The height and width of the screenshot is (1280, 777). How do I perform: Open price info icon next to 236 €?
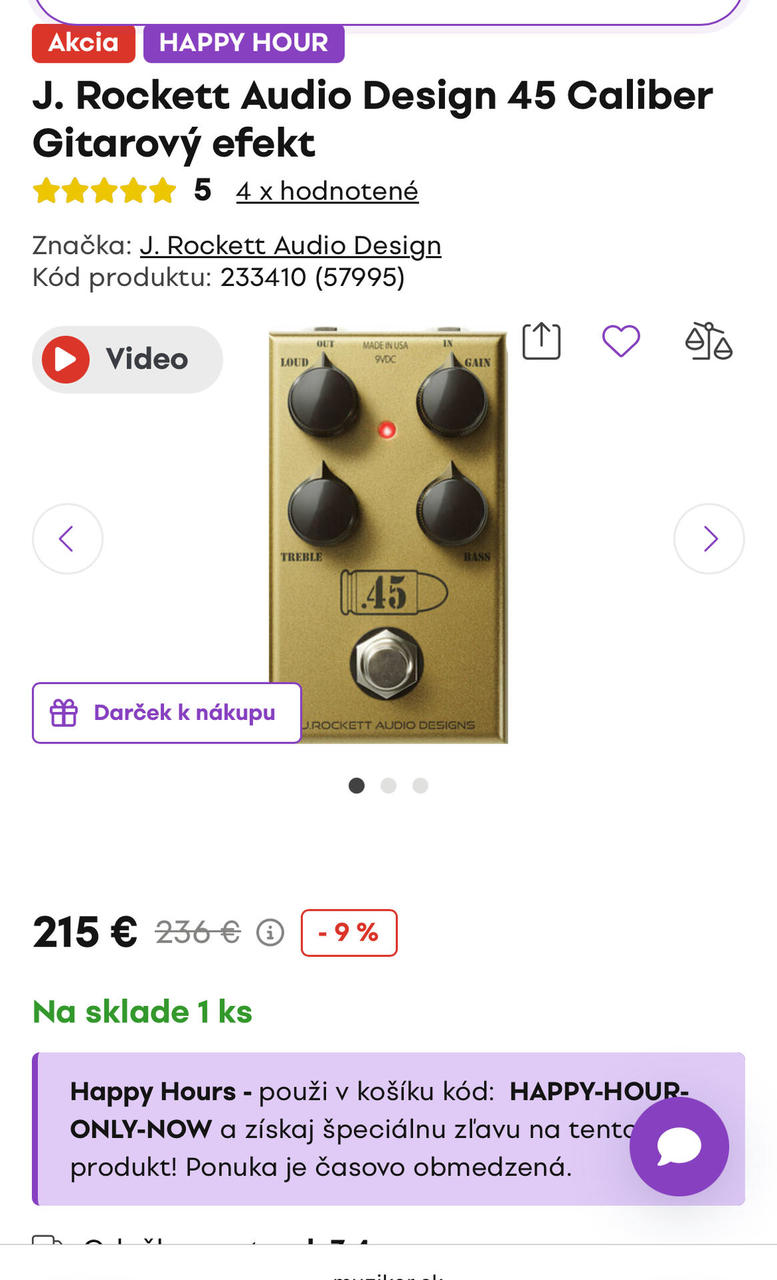pyautogui.click(x=270, y=933)
